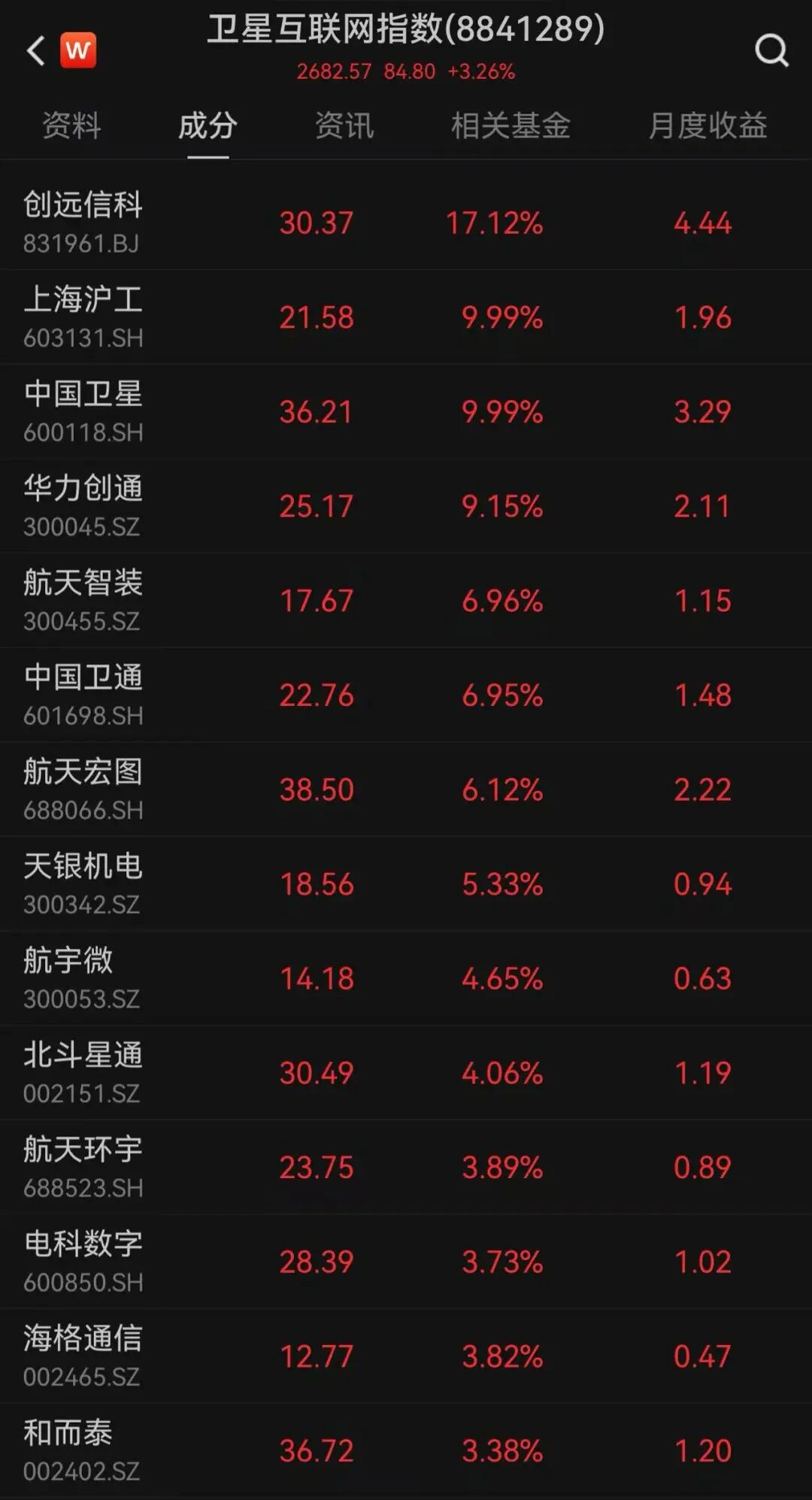Open stock 创远信科 831961.BJ

point(83,222)
